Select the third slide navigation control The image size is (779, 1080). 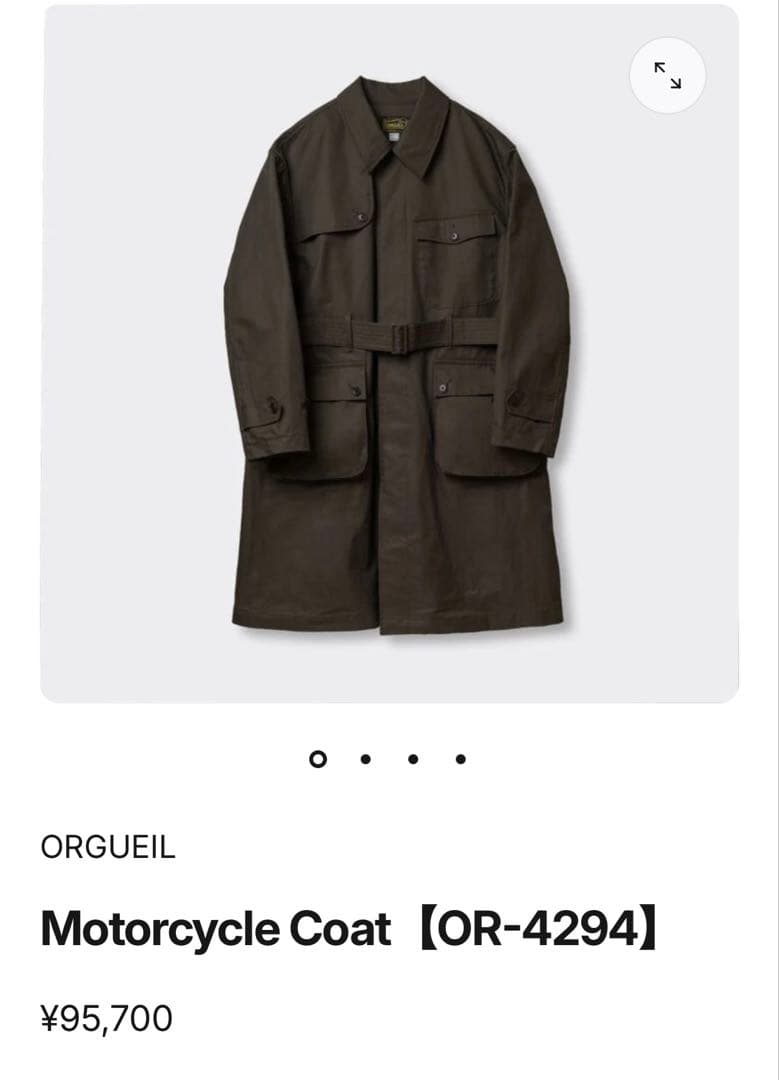[413, 758]
